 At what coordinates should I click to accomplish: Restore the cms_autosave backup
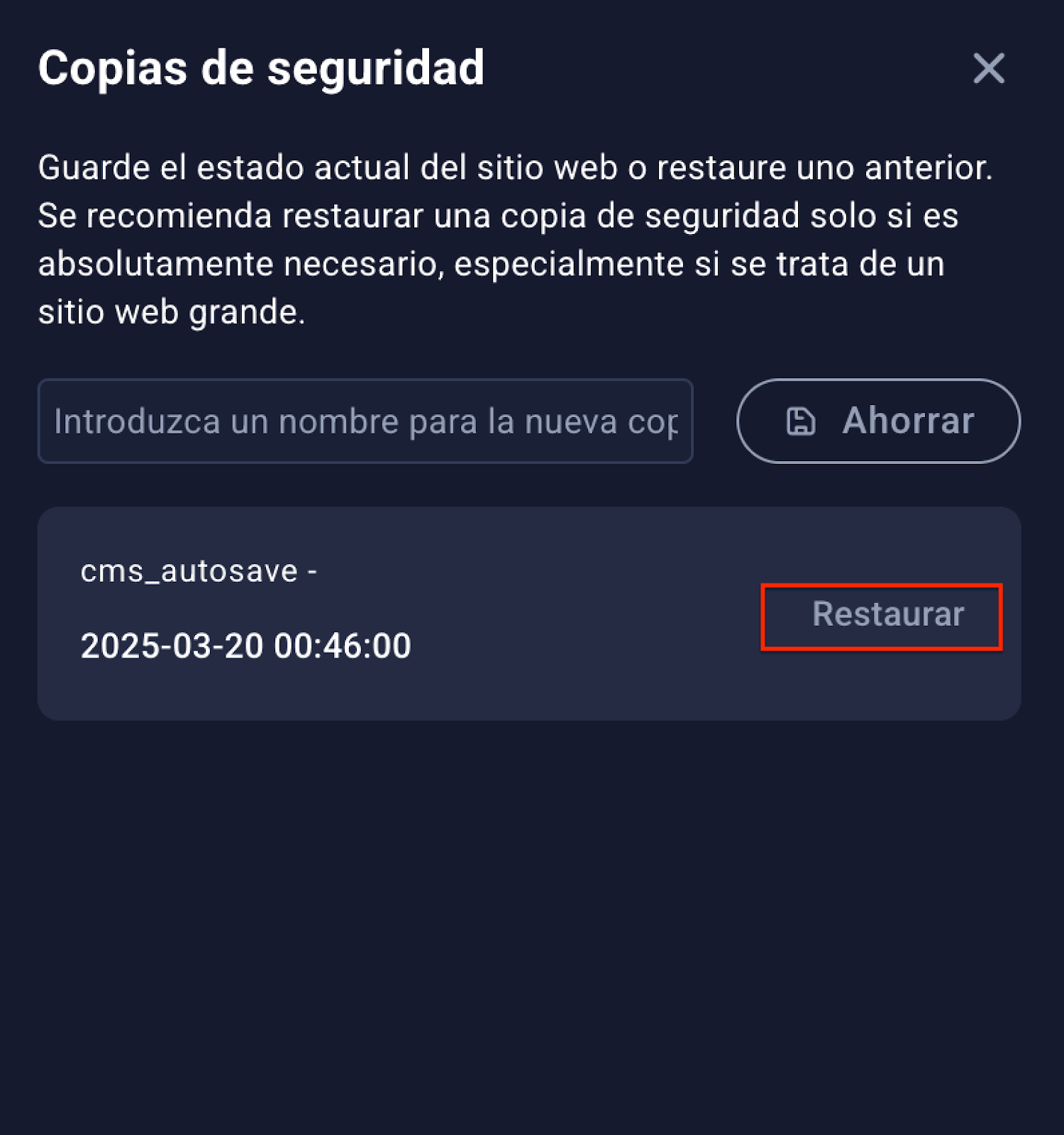pos(887,615)
